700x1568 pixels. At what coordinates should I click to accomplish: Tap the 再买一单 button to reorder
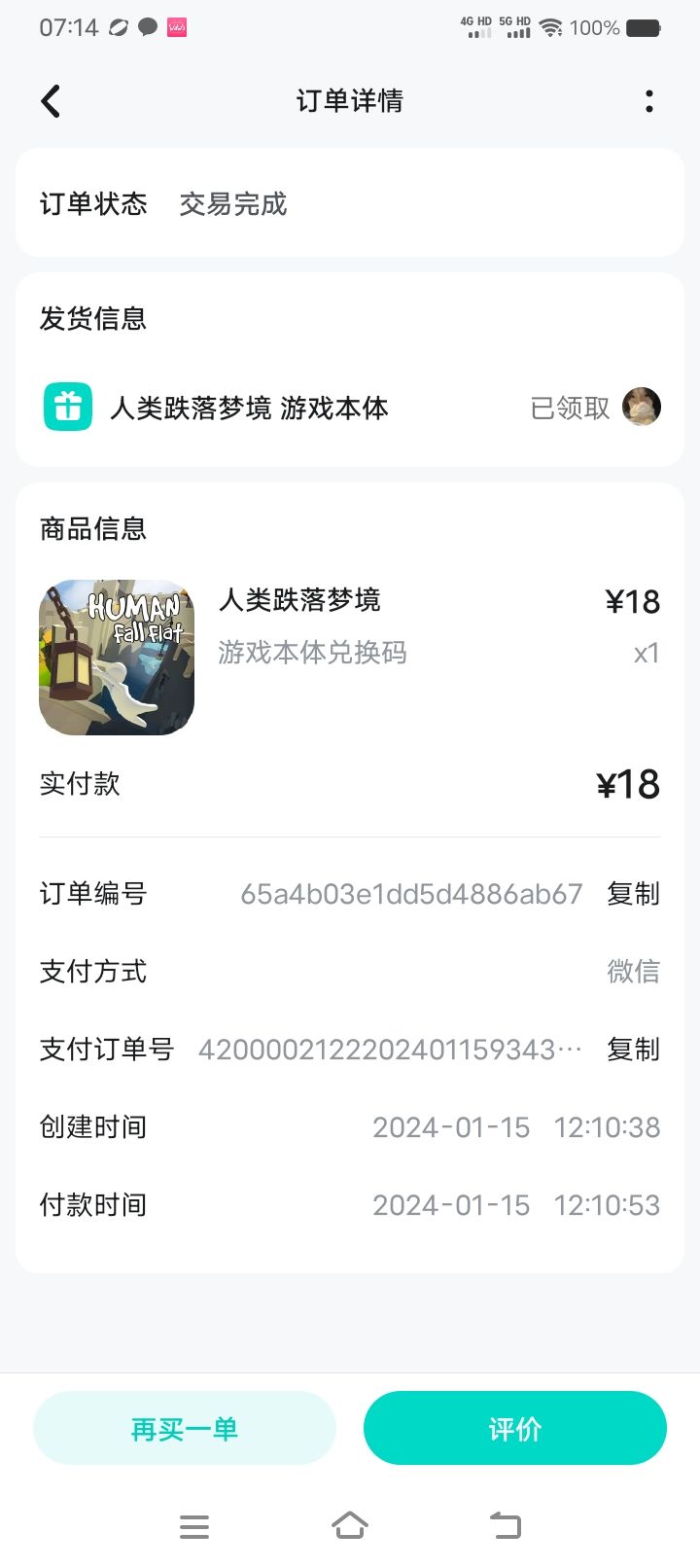[x=184, y=1427]
